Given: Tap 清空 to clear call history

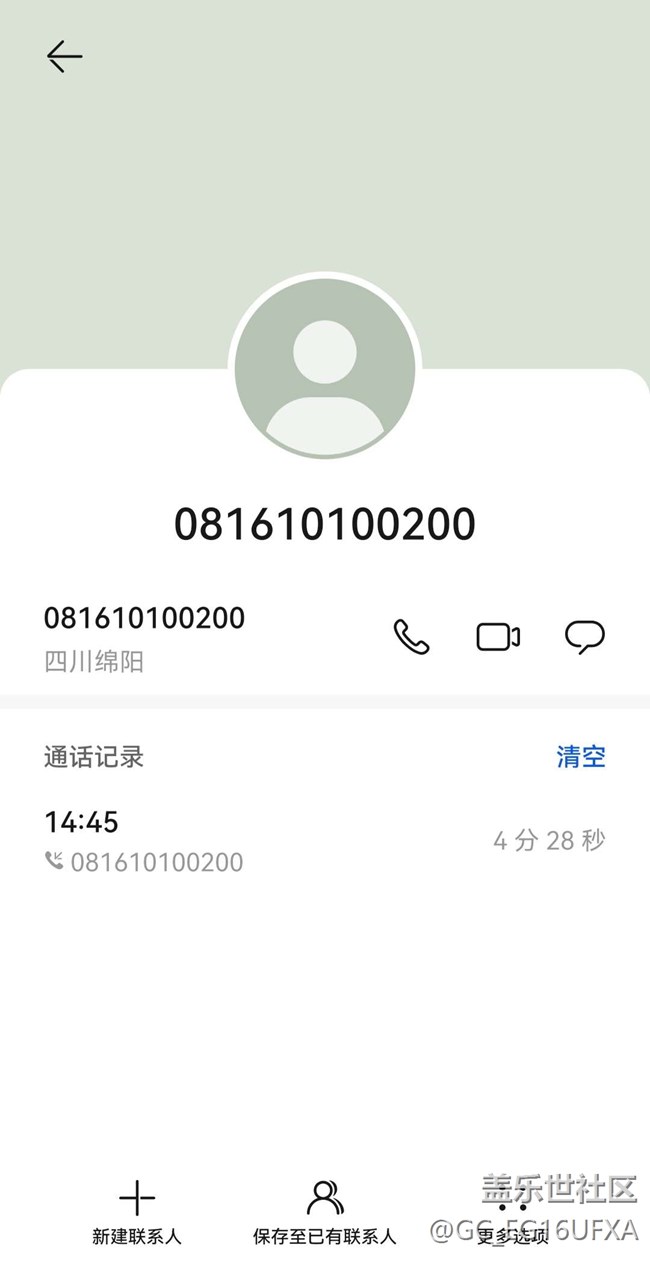Looking at the screenshot, I should (581, 756).
